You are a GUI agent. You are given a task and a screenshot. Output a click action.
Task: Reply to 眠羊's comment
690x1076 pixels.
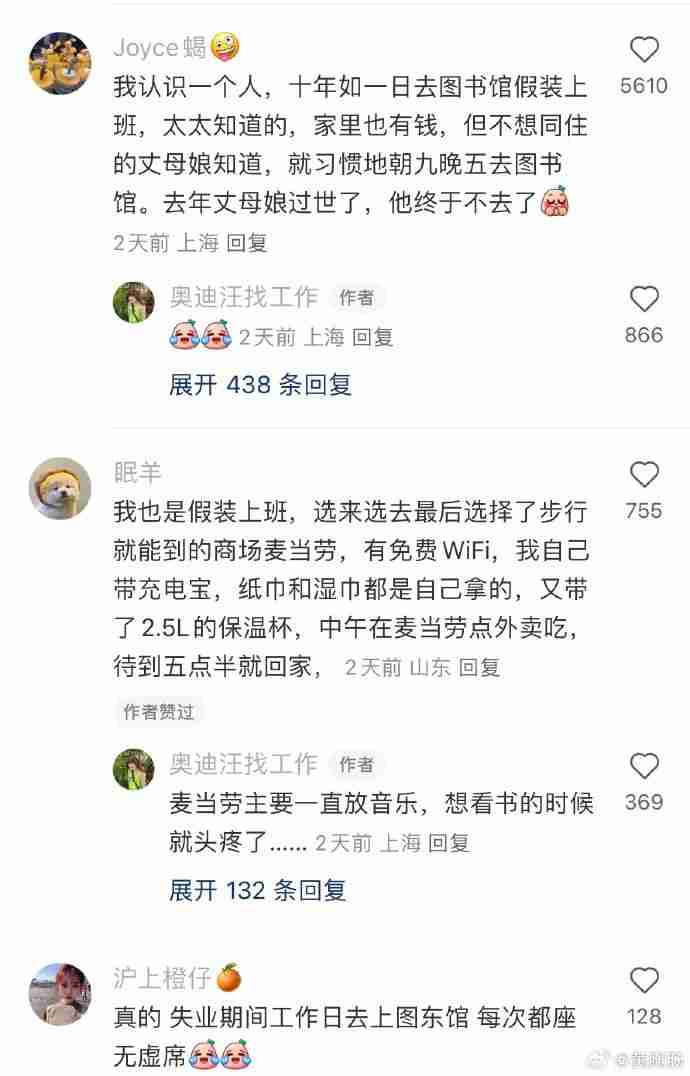(480, 667)
